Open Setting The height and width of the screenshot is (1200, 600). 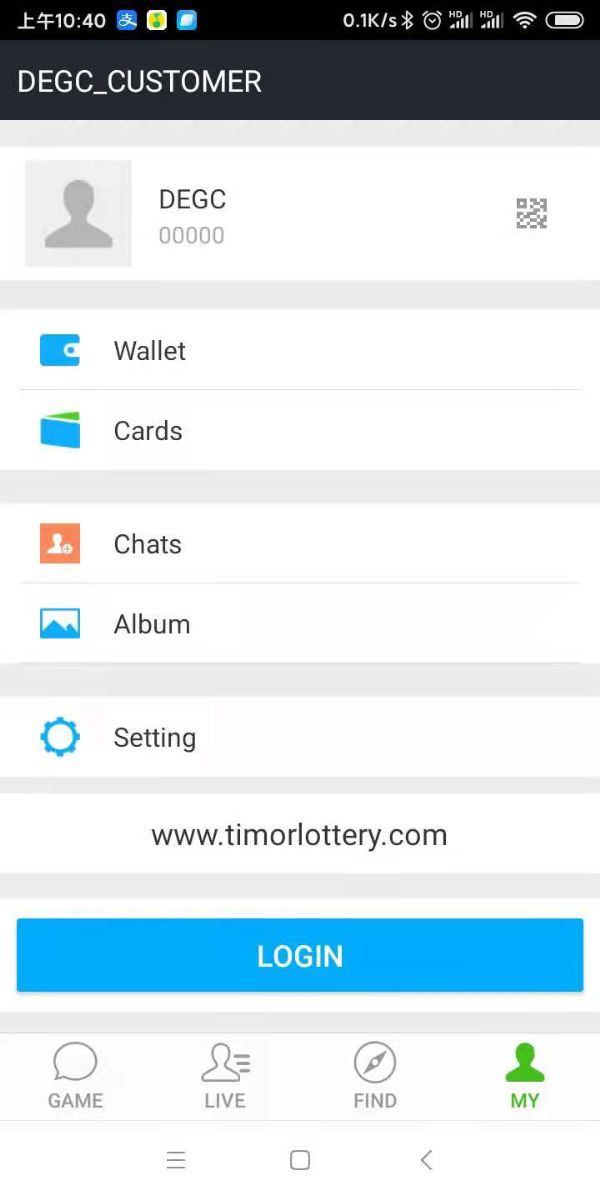(x=300, y=738)
